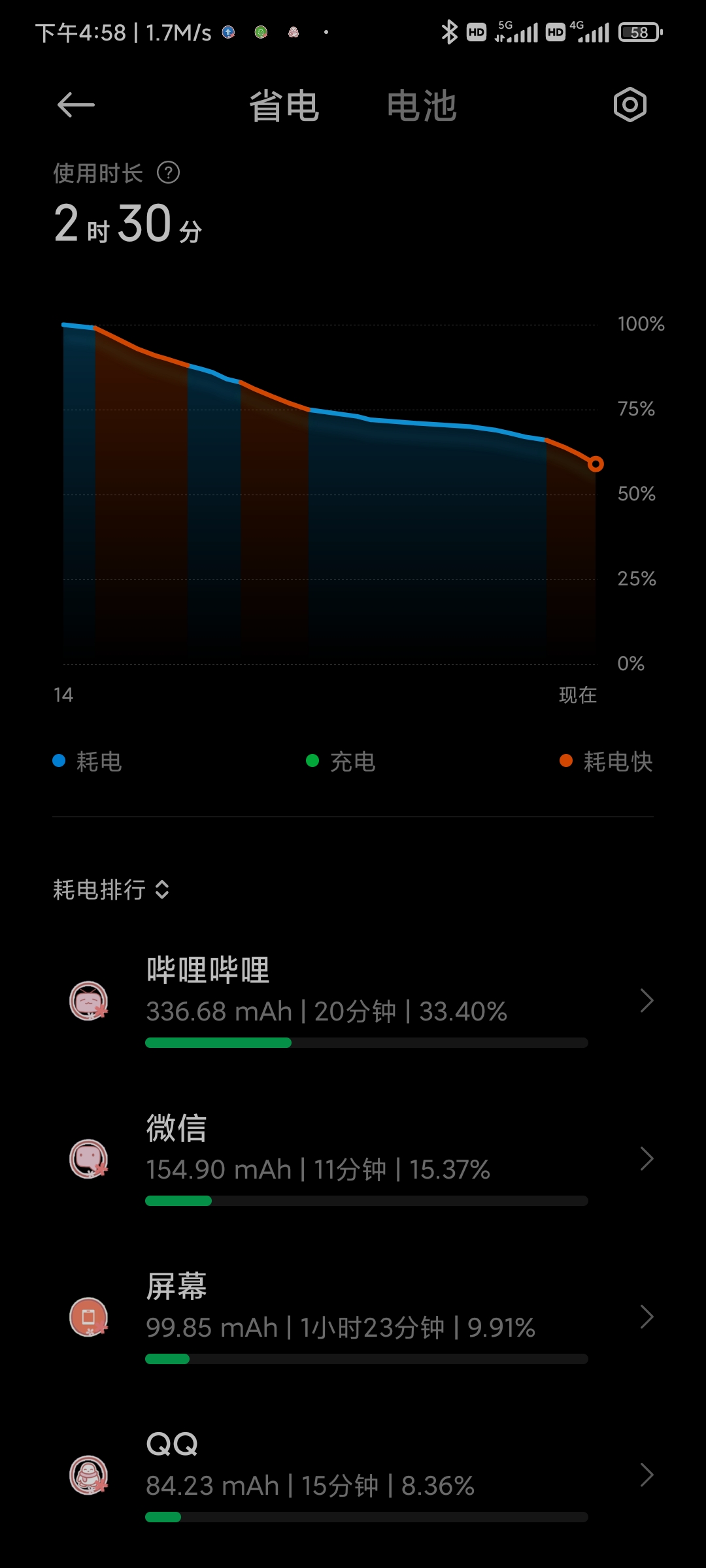Open QQ power usage details

tap(353, 1475)
